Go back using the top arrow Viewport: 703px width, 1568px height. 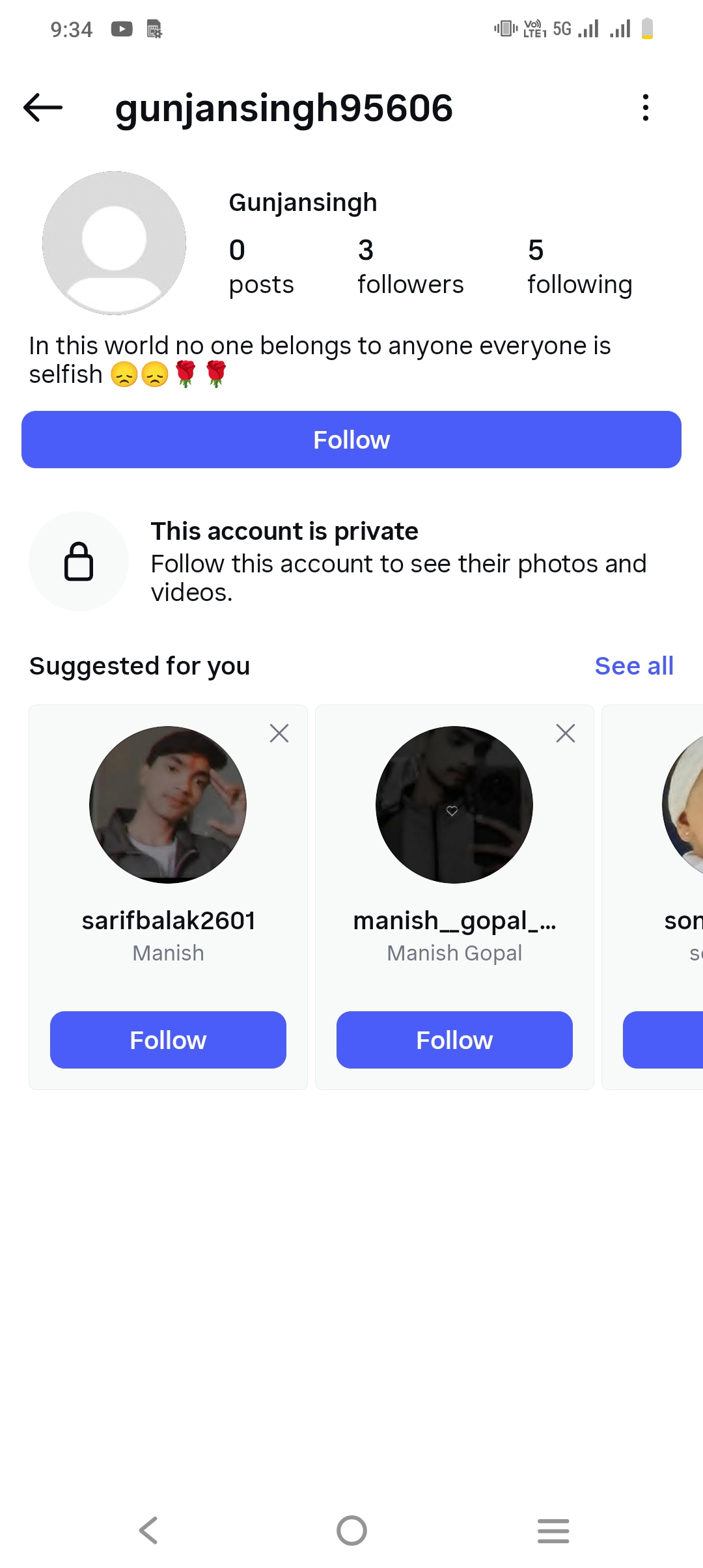[x=43, y=107]
